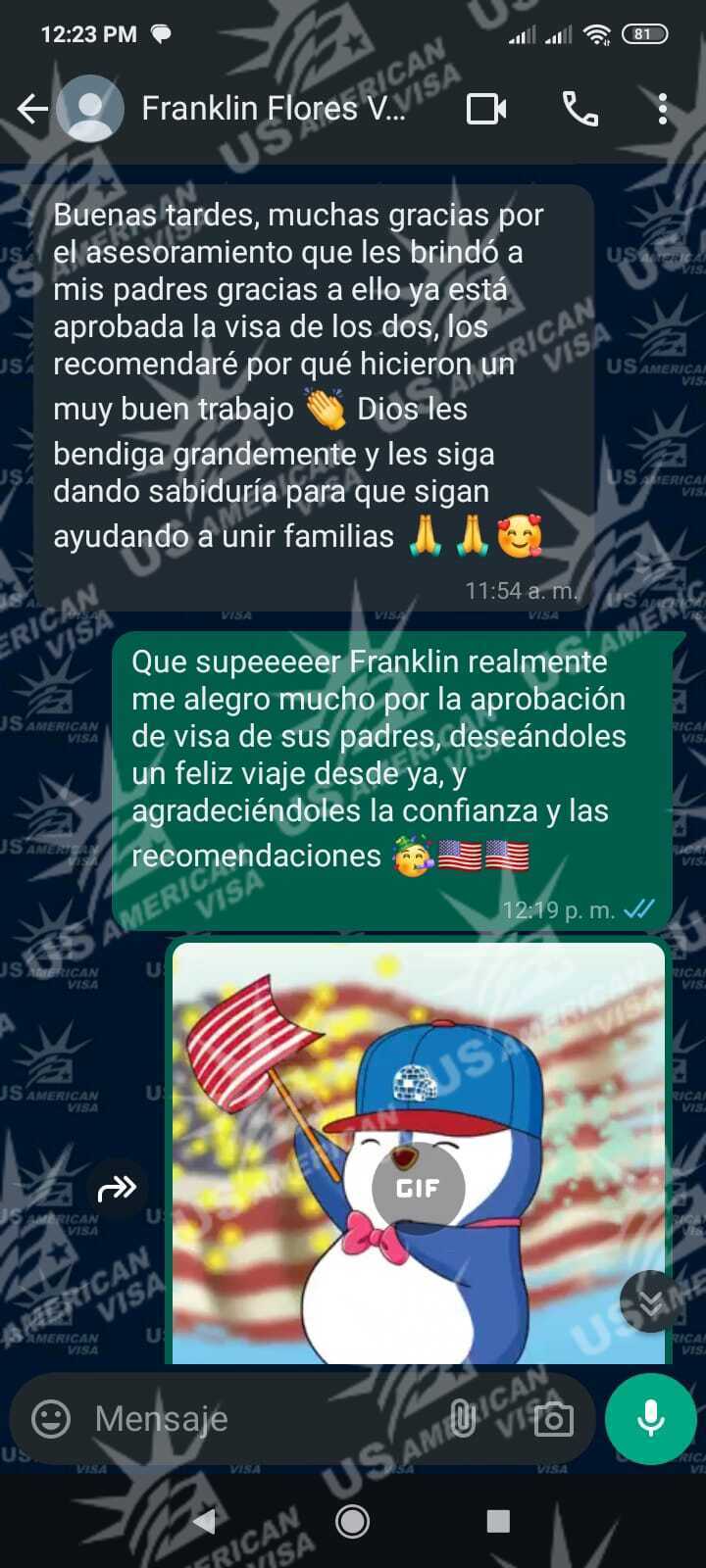Open the chat overflow menu

(663, 109)
